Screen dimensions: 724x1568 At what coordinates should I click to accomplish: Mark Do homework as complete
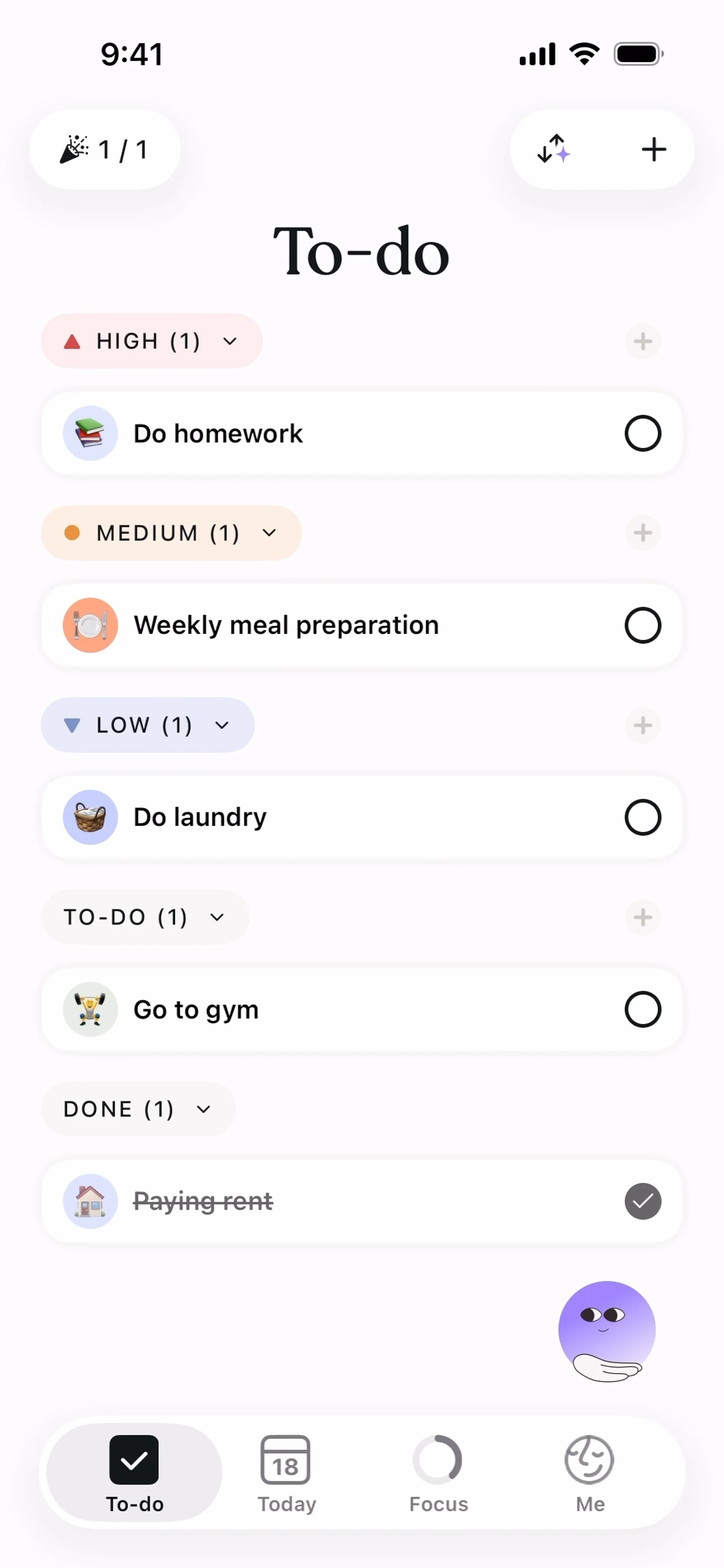pyautogui.click(x=643, y=434)
